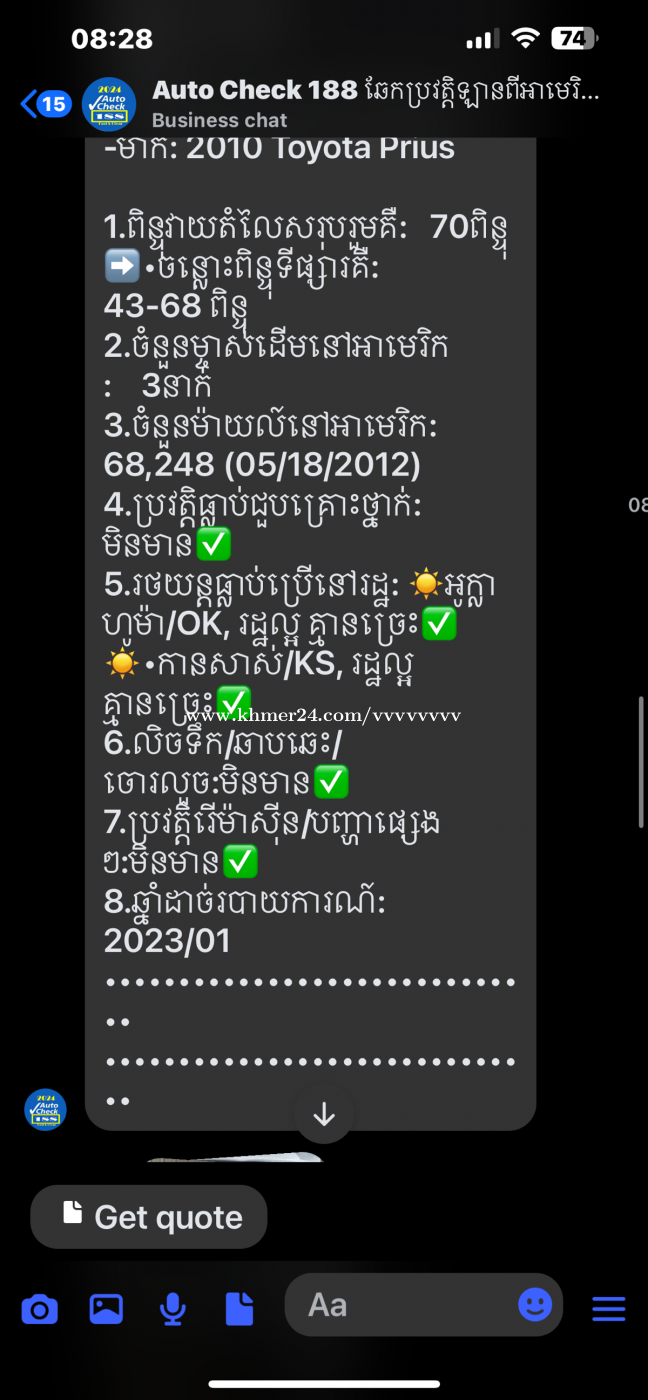Go back to the chat list

click(45, 104)
